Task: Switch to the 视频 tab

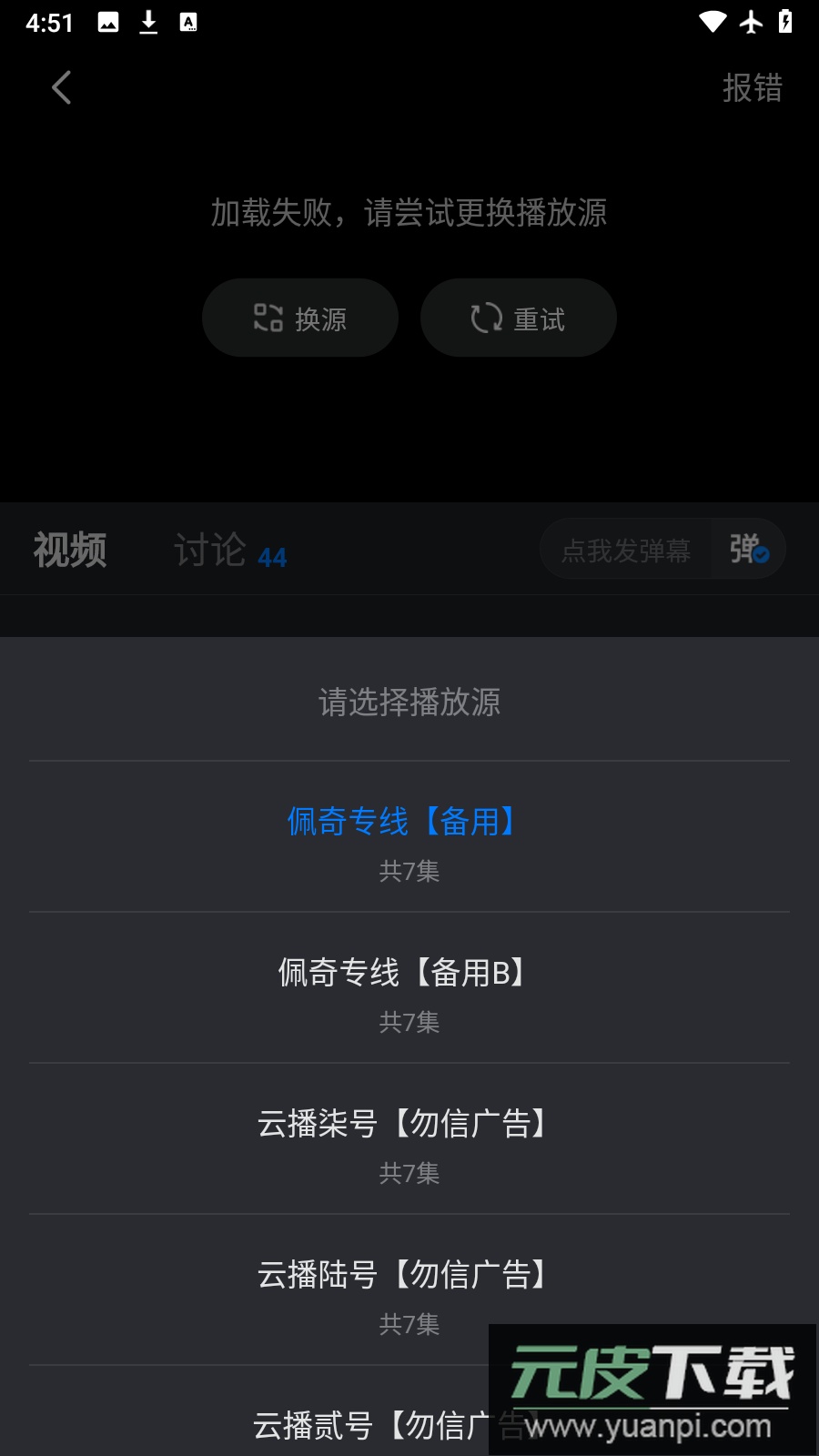Action: tap(70, 550)
